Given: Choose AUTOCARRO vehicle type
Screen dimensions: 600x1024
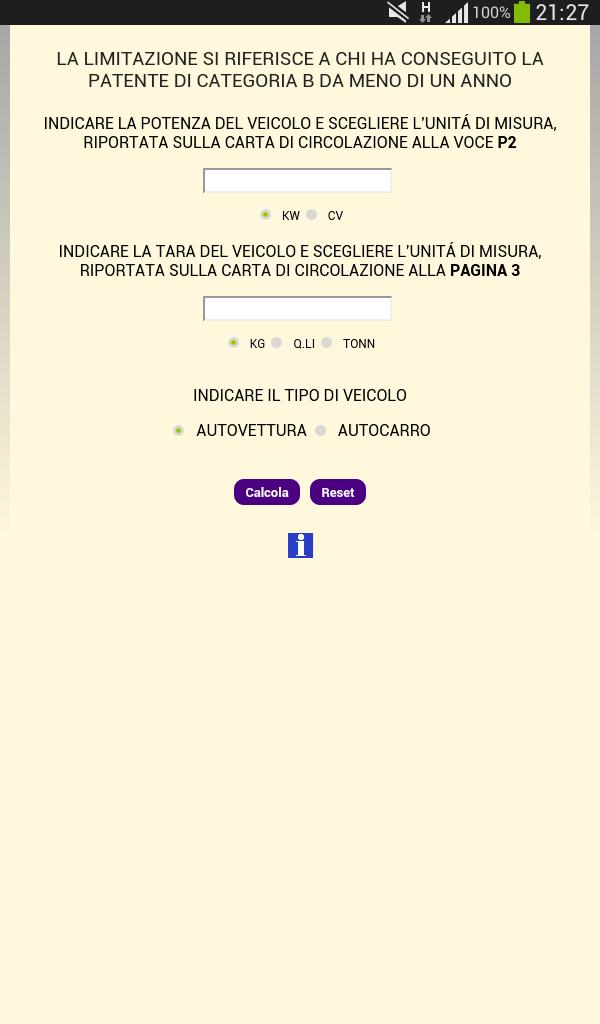Looking at the screenshot, I should [x=321, y=430].
